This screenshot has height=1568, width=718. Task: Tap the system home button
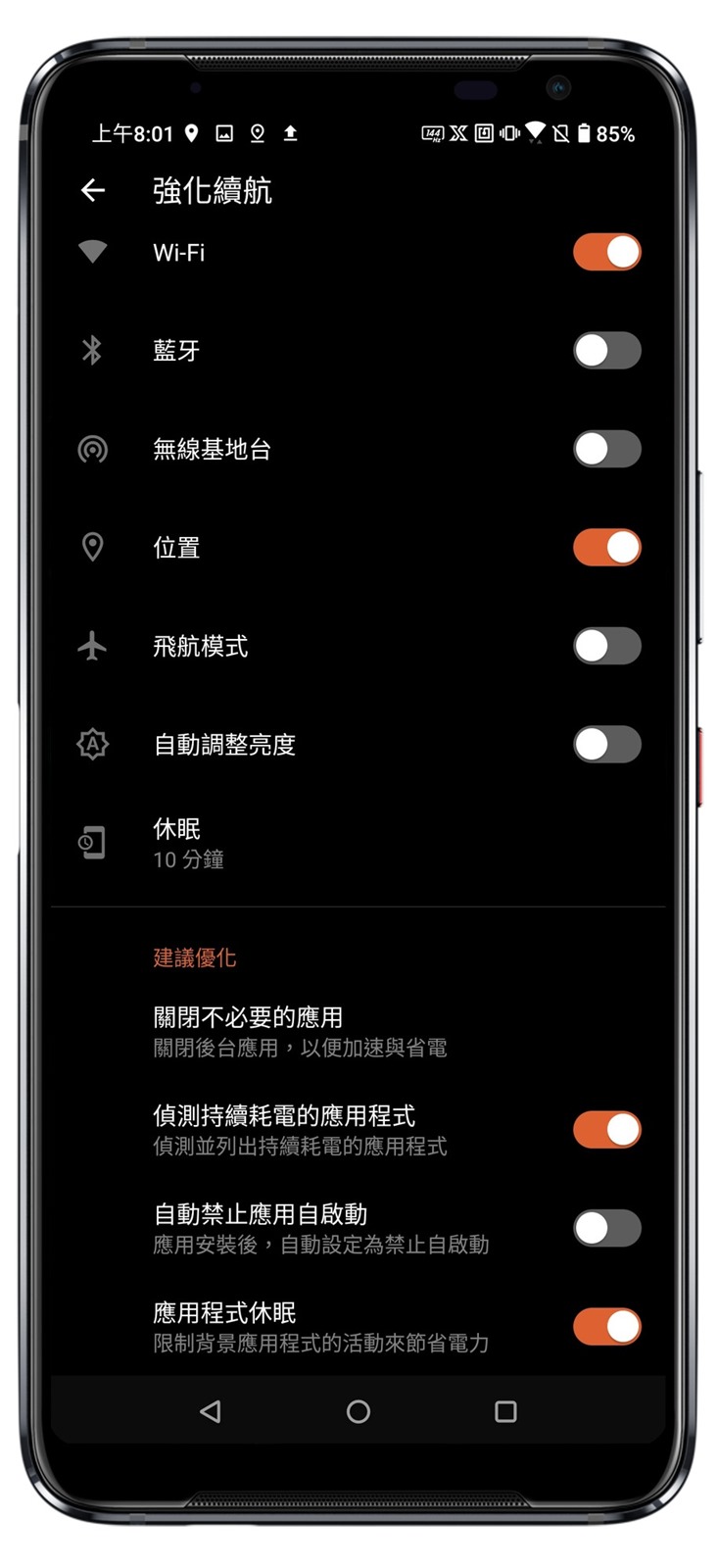pyautogui.click(x=359, y=1411)
